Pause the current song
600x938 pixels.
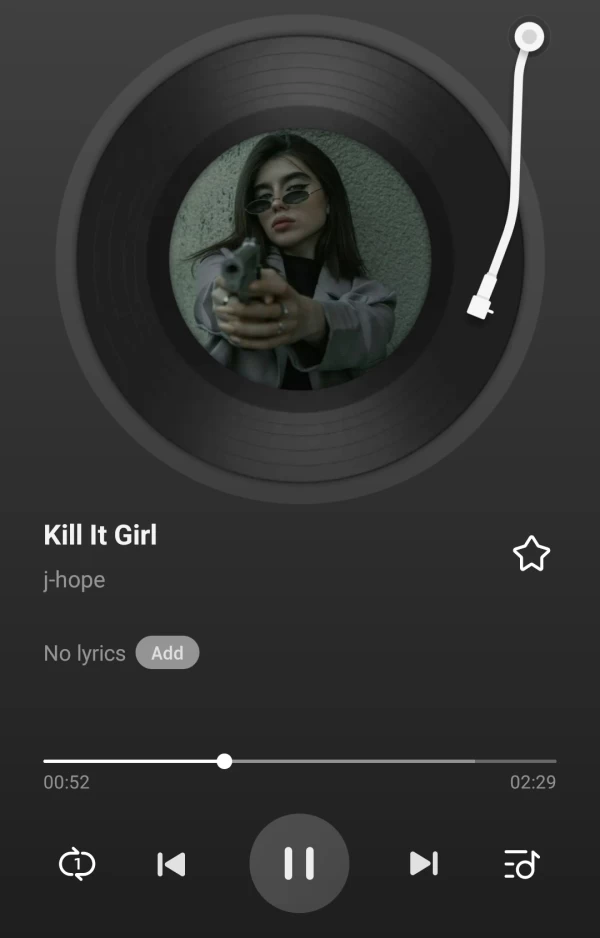(299, 863)
